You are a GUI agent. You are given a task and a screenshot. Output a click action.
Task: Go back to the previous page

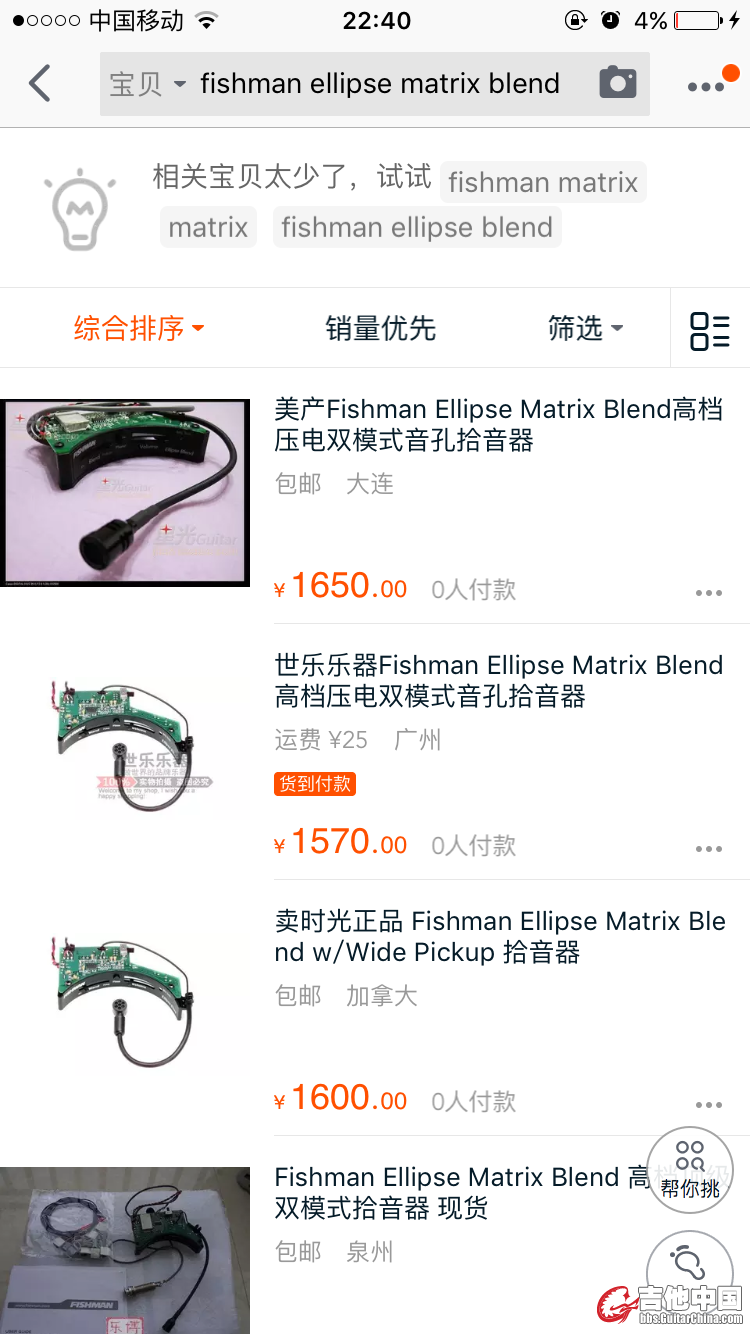[x=40, y=84]
